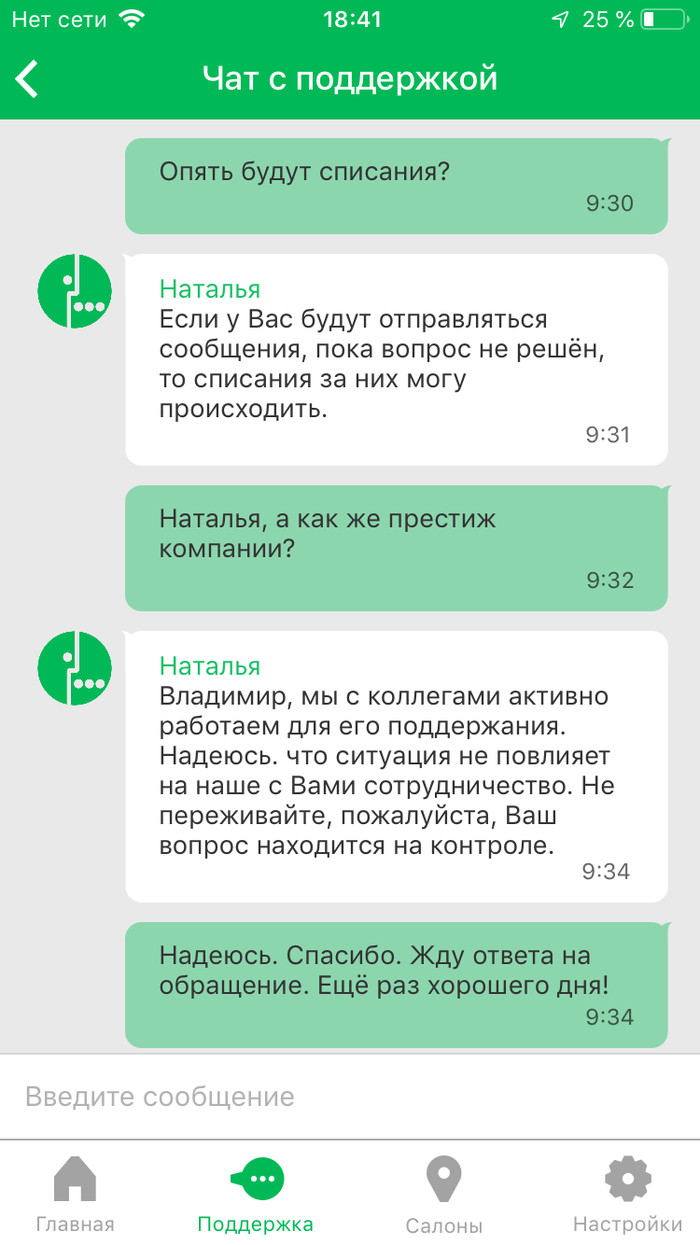
Task: Go back from the support chat
Action: click(28, 78)
